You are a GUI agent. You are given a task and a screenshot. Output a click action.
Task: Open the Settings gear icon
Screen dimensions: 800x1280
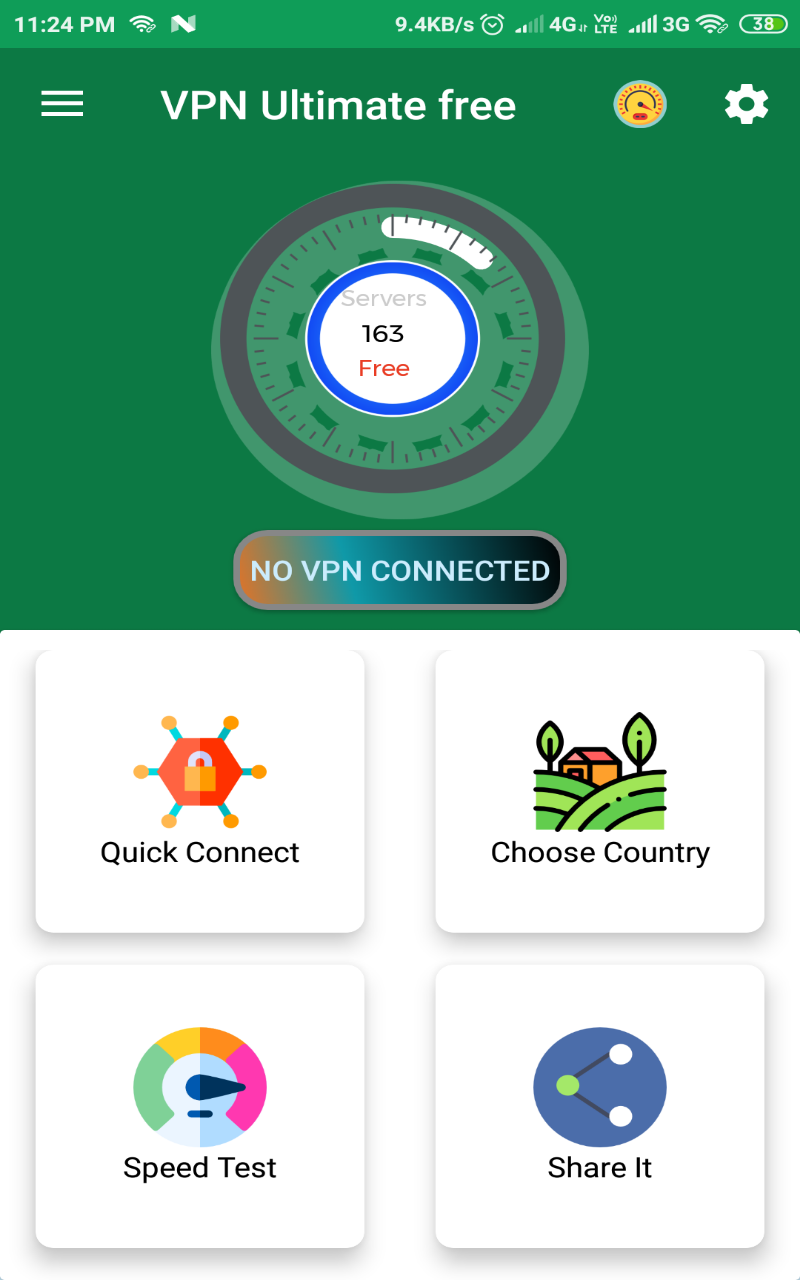pyautogui.click(x=746, y=104)
